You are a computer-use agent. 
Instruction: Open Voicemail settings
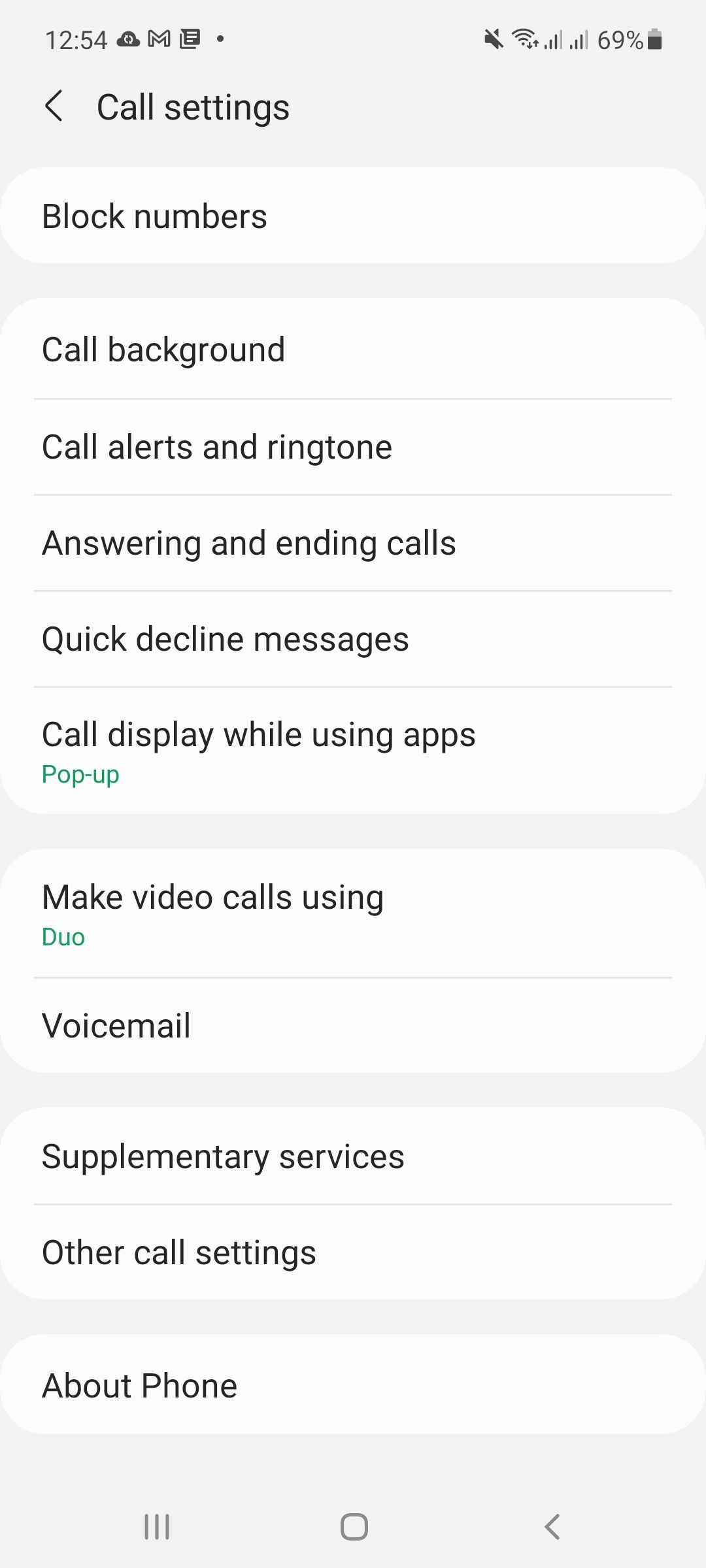pos(353,1025)
